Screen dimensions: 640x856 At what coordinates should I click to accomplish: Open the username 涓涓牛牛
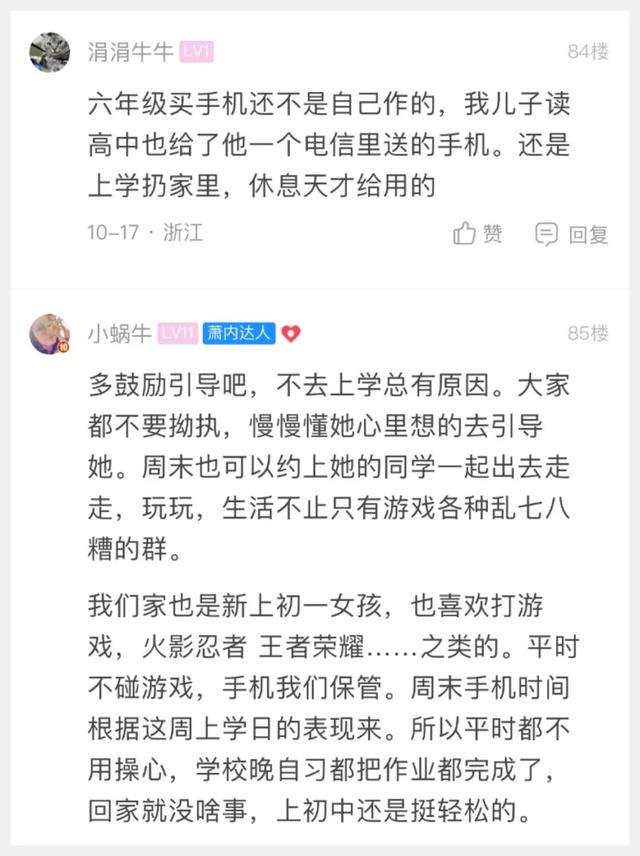click(130, 52)
